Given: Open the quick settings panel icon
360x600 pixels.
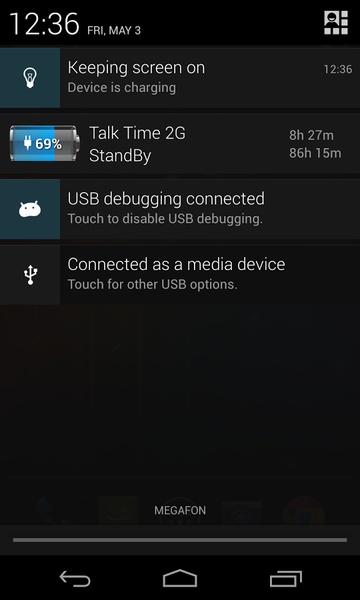Looking at the screenshot, I should 336,23.
